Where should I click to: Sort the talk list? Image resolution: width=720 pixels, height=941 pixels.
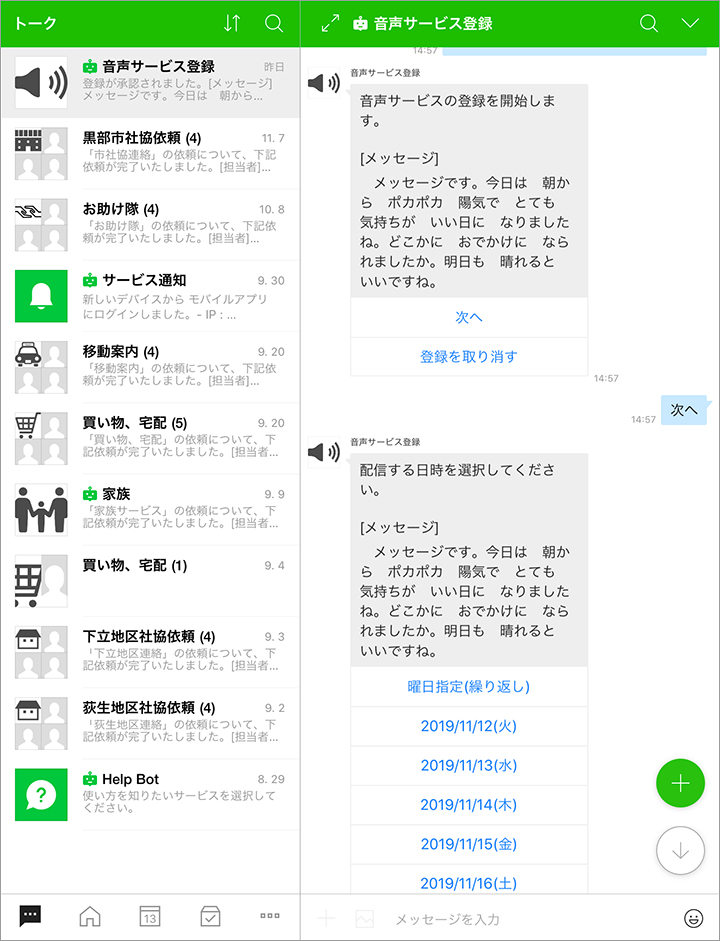[232, 23]
